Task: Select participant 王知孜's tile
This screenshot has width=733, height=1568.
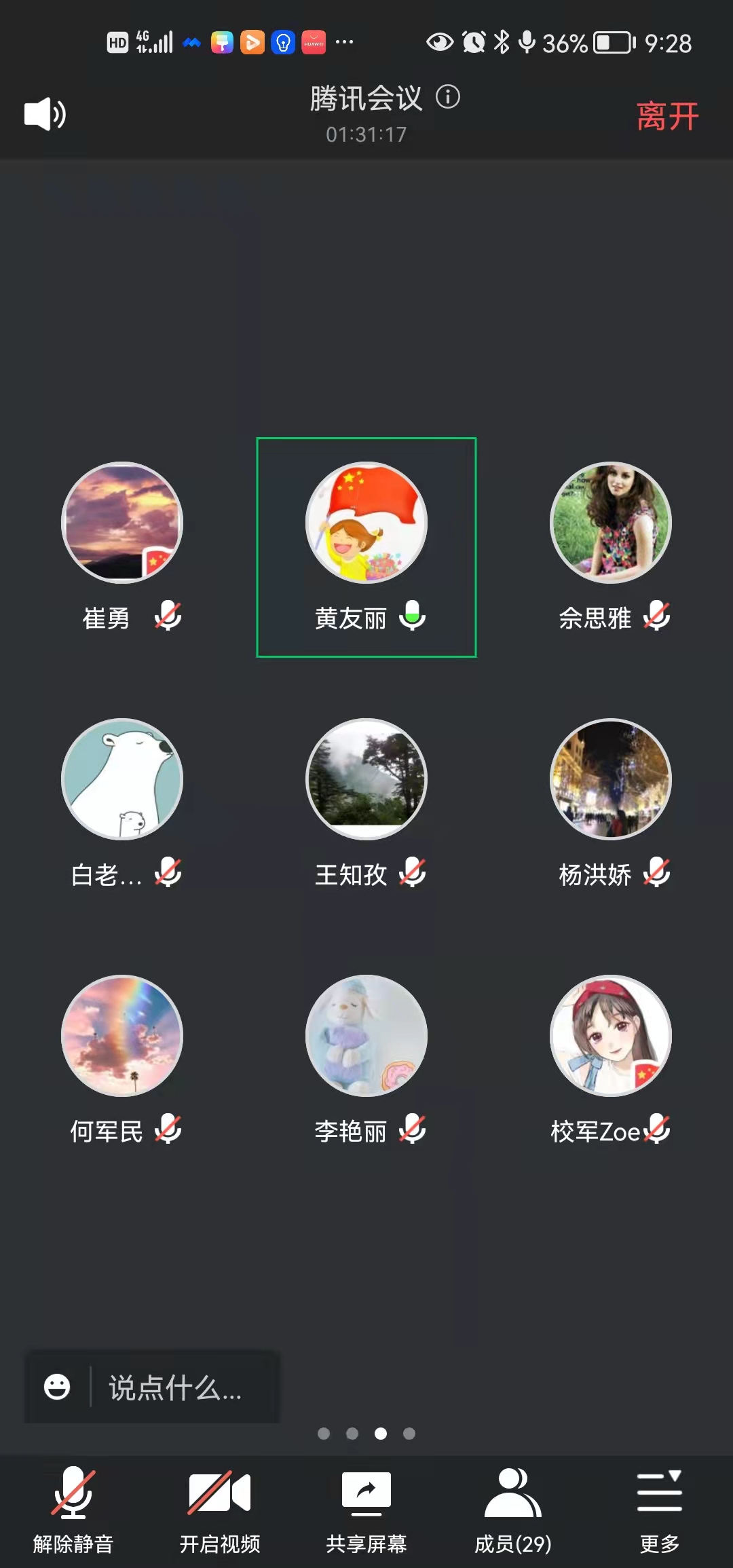Action: click(366, 780)
